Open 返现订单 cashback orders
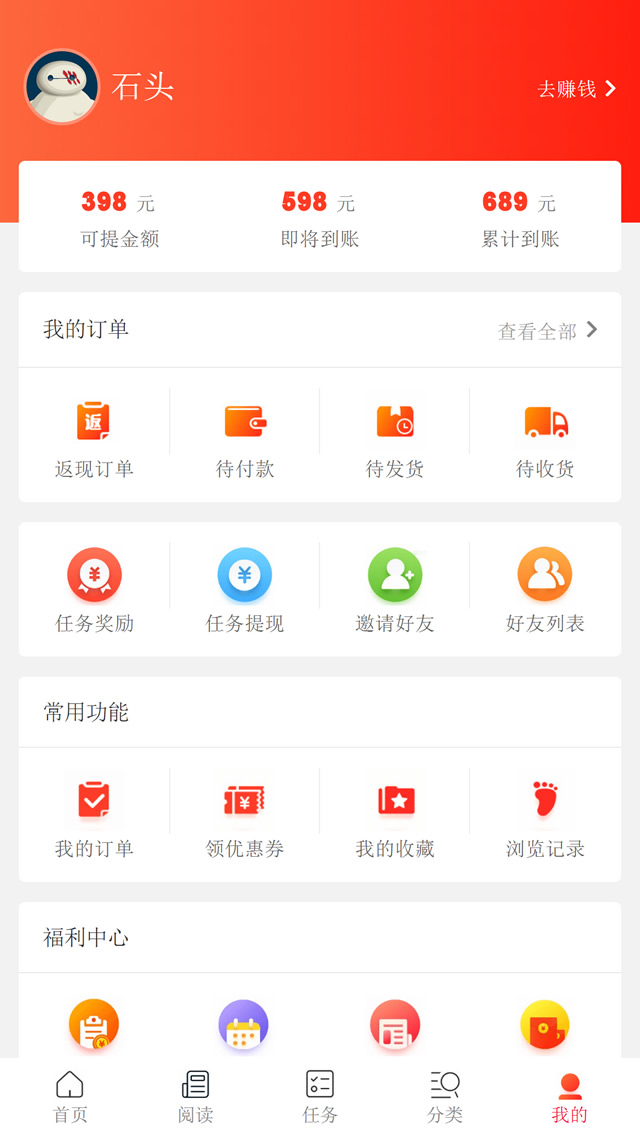The width and height of the screenshot is (640, 1137). [94, 436]
